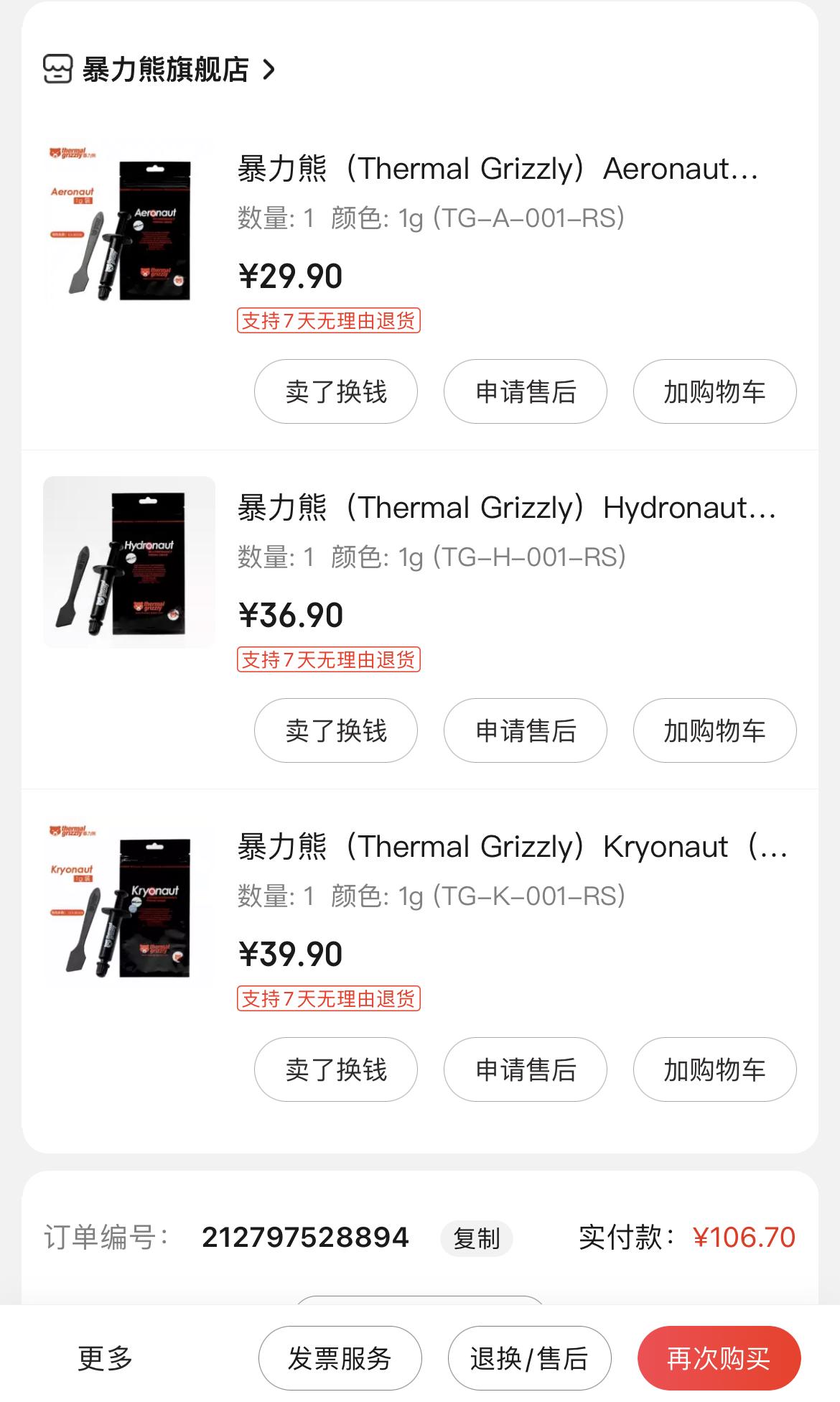Screen dimensions: 840x1402
Task: Click the 支持7天无理由退货 badge on Hydronaut
Action: click(329, 660)
